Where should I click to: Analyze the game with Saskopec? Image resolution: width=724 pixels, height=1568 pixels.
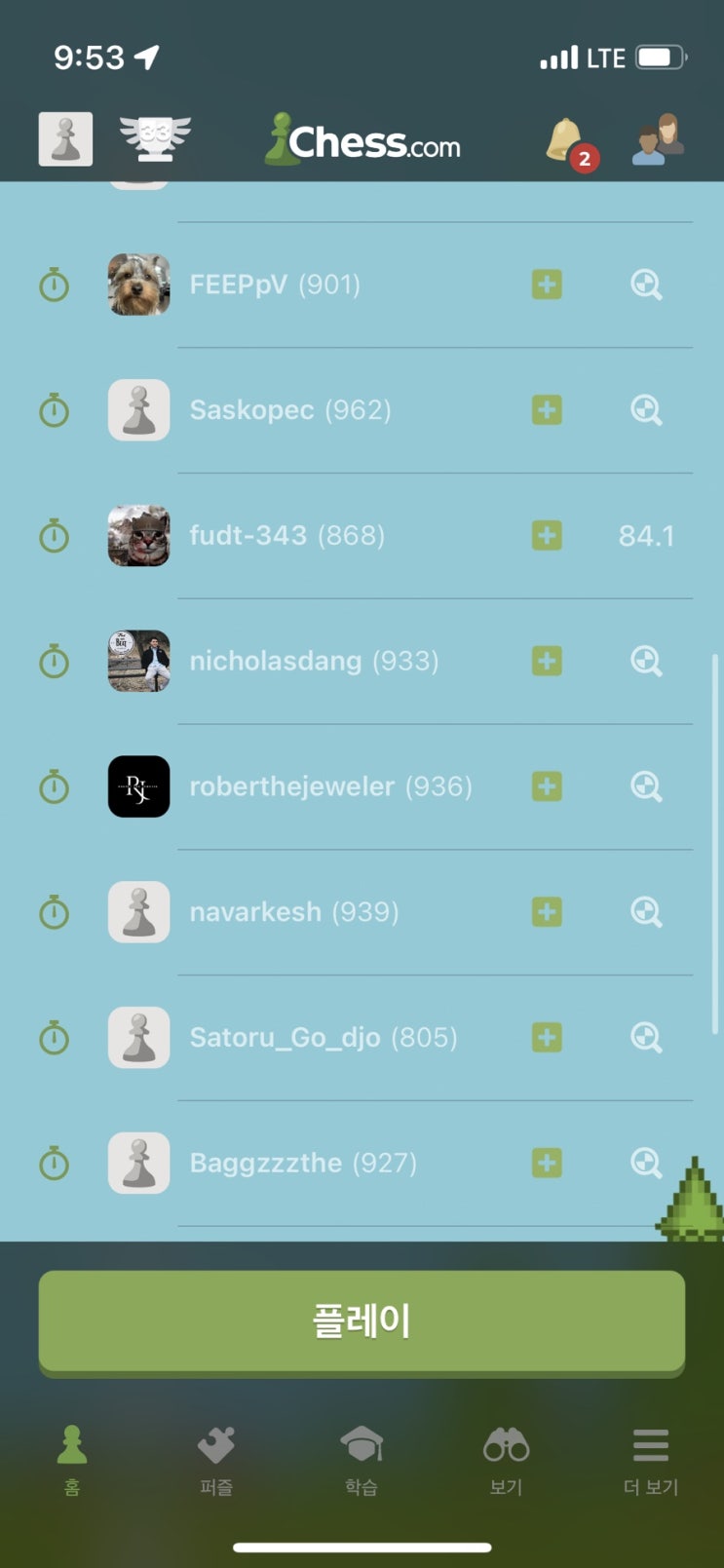click(646, 410)
